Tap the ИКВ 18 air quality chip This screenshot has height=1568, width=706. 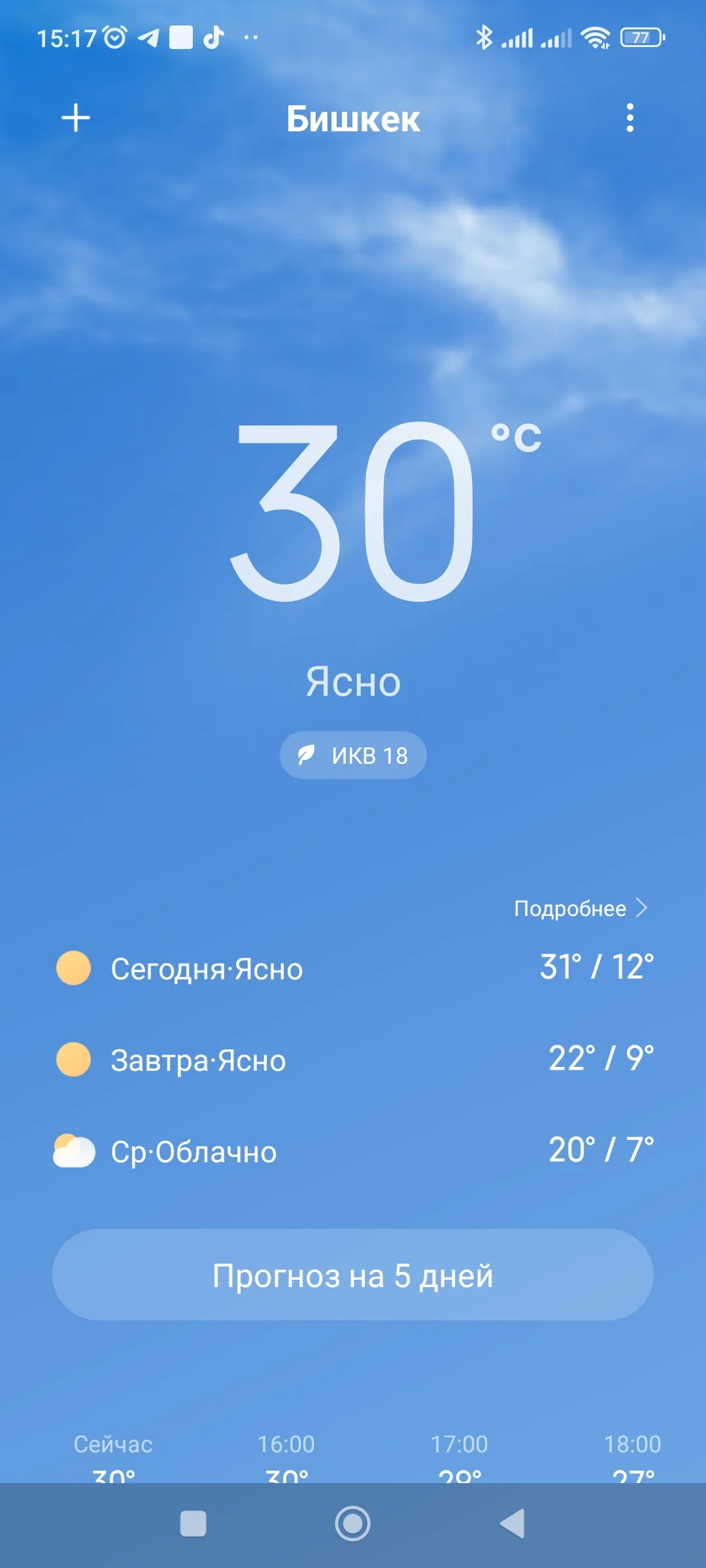tap(352, 755)
